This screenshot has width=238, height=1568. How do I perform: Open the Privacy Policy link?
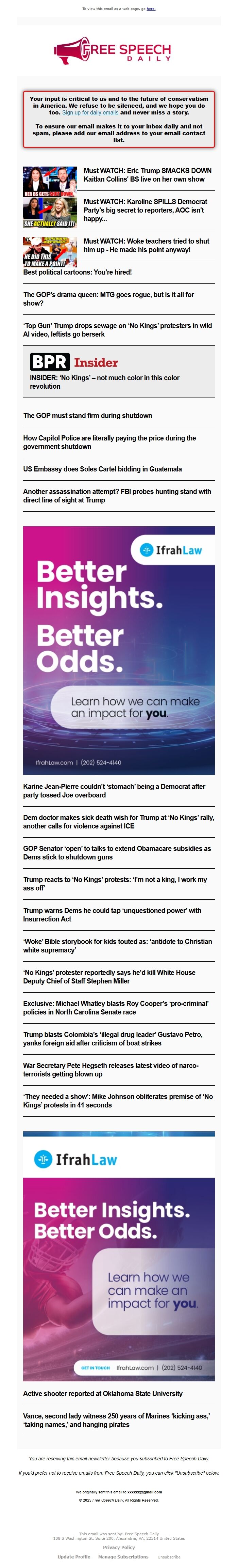[x=119, y=1547]
